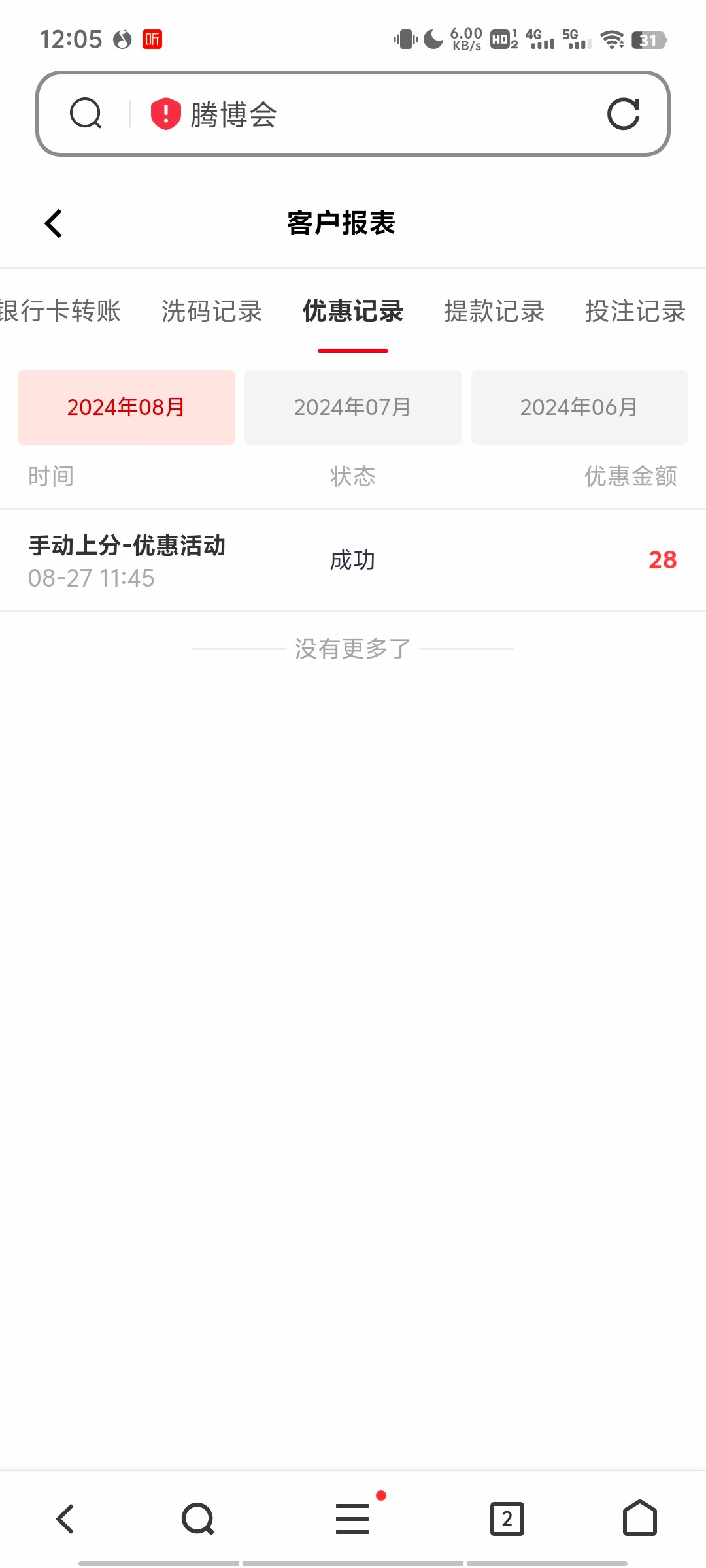Select the 优惠记录 tab

point(353,311)
